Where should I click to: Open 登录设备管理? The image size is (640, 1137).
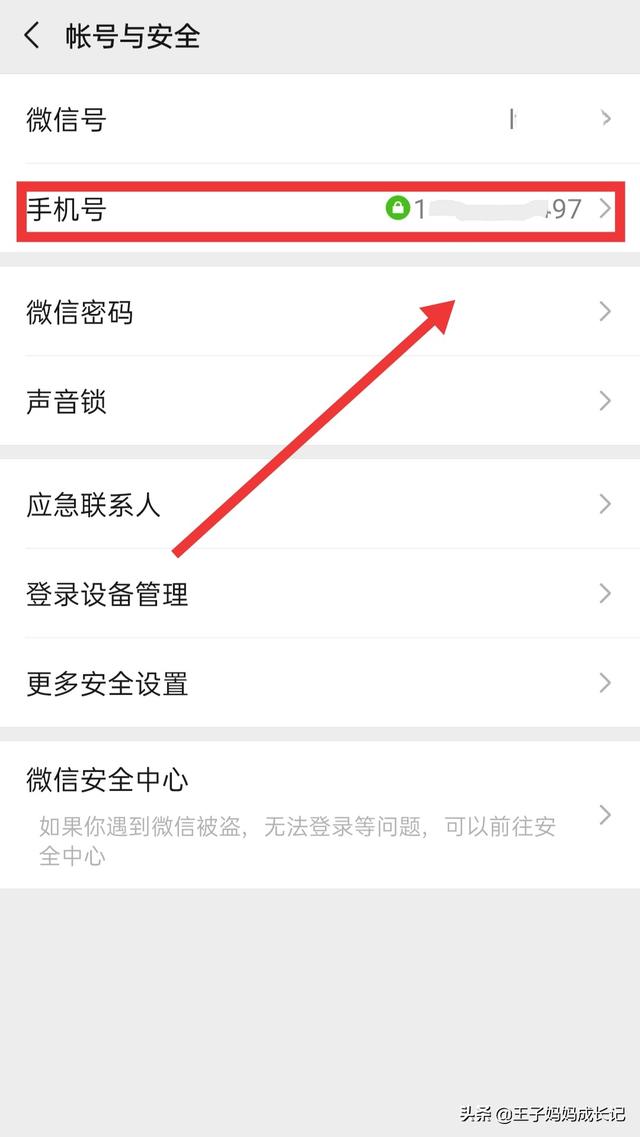pos(320,594)
